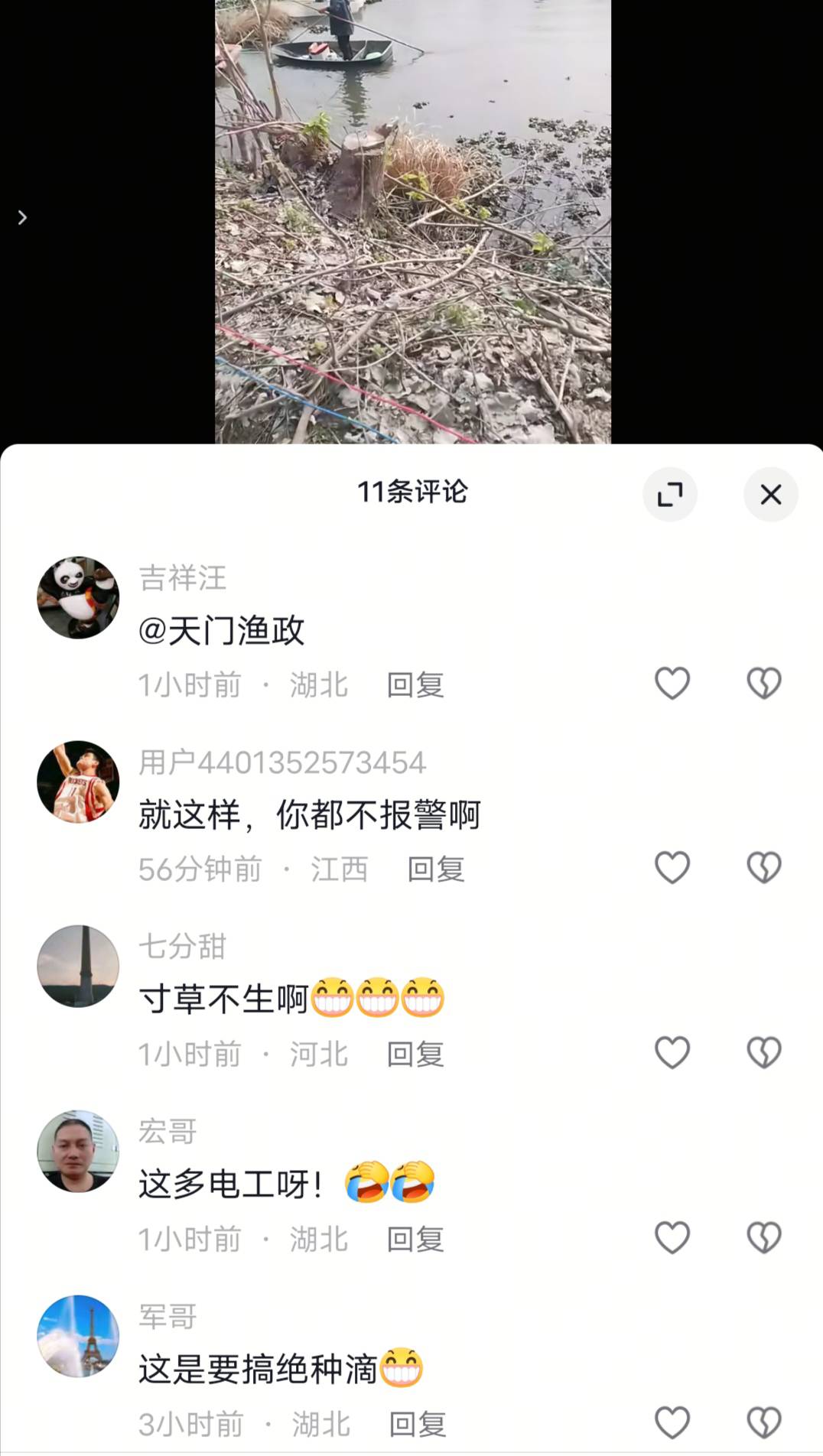This screenshot has width=823, height=1456.
Task: Open 吉祥汪's panda avatar profile
Action: 78,597
